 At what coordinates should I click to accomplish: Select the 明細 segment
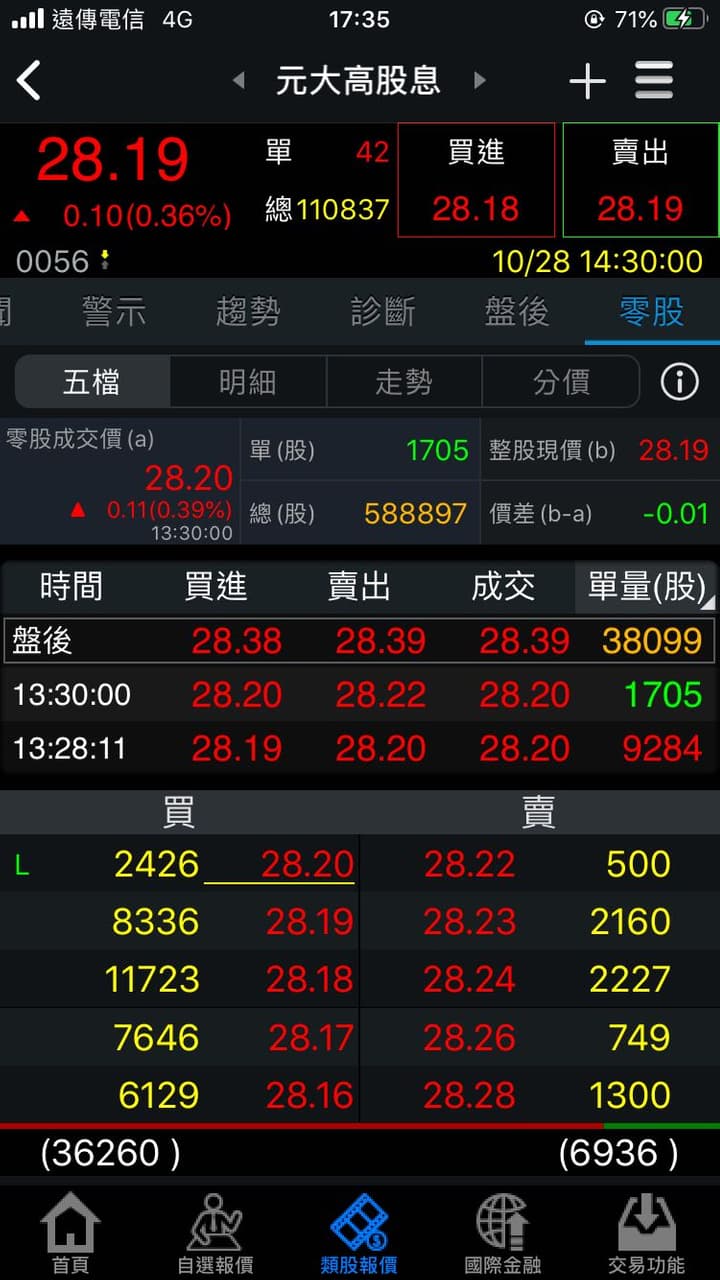tap(248, 382)
